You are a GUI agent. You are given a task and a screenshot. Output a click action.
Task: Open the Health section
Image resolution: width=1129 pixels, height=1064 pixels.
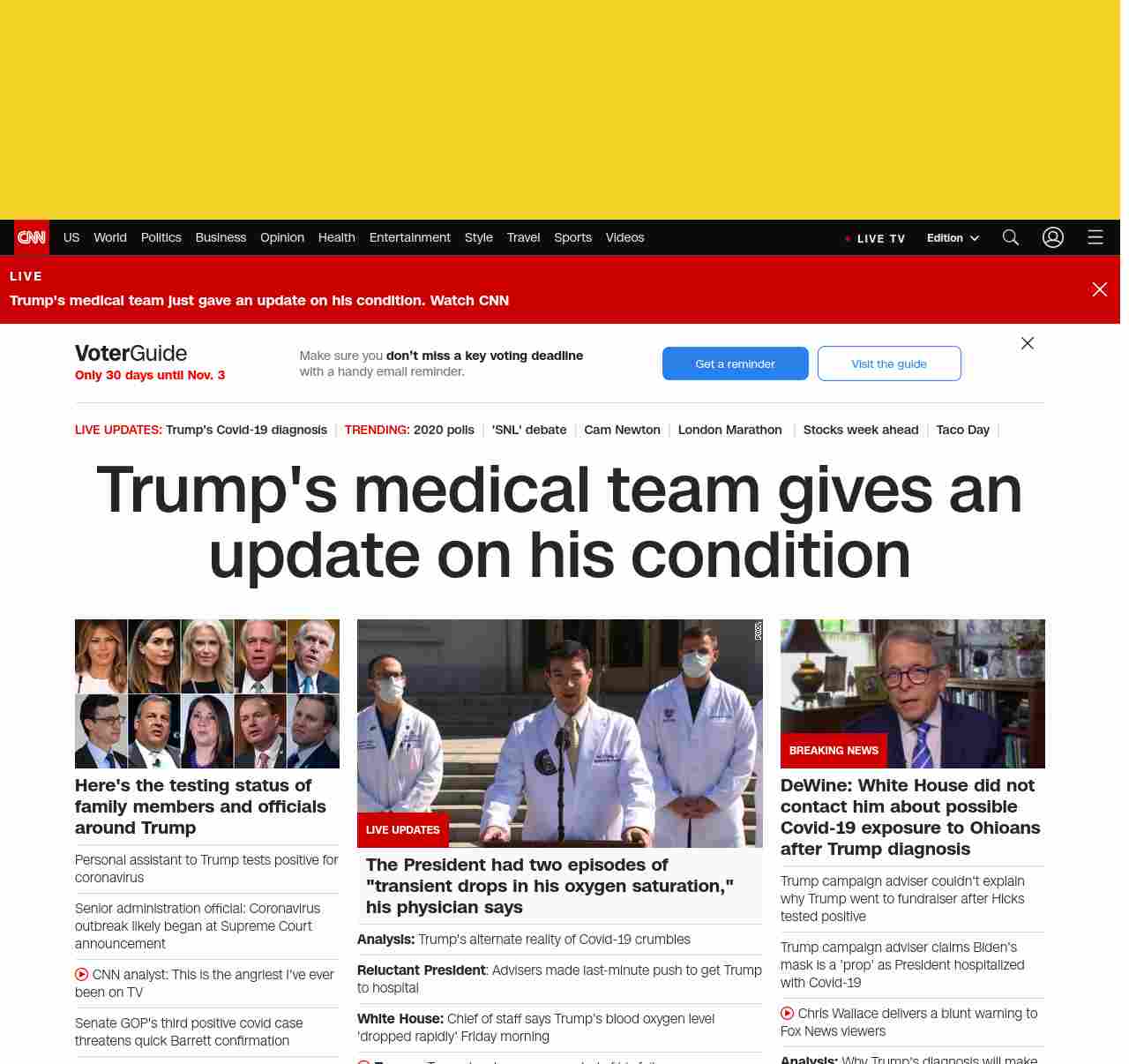click(x=336, y=237)
